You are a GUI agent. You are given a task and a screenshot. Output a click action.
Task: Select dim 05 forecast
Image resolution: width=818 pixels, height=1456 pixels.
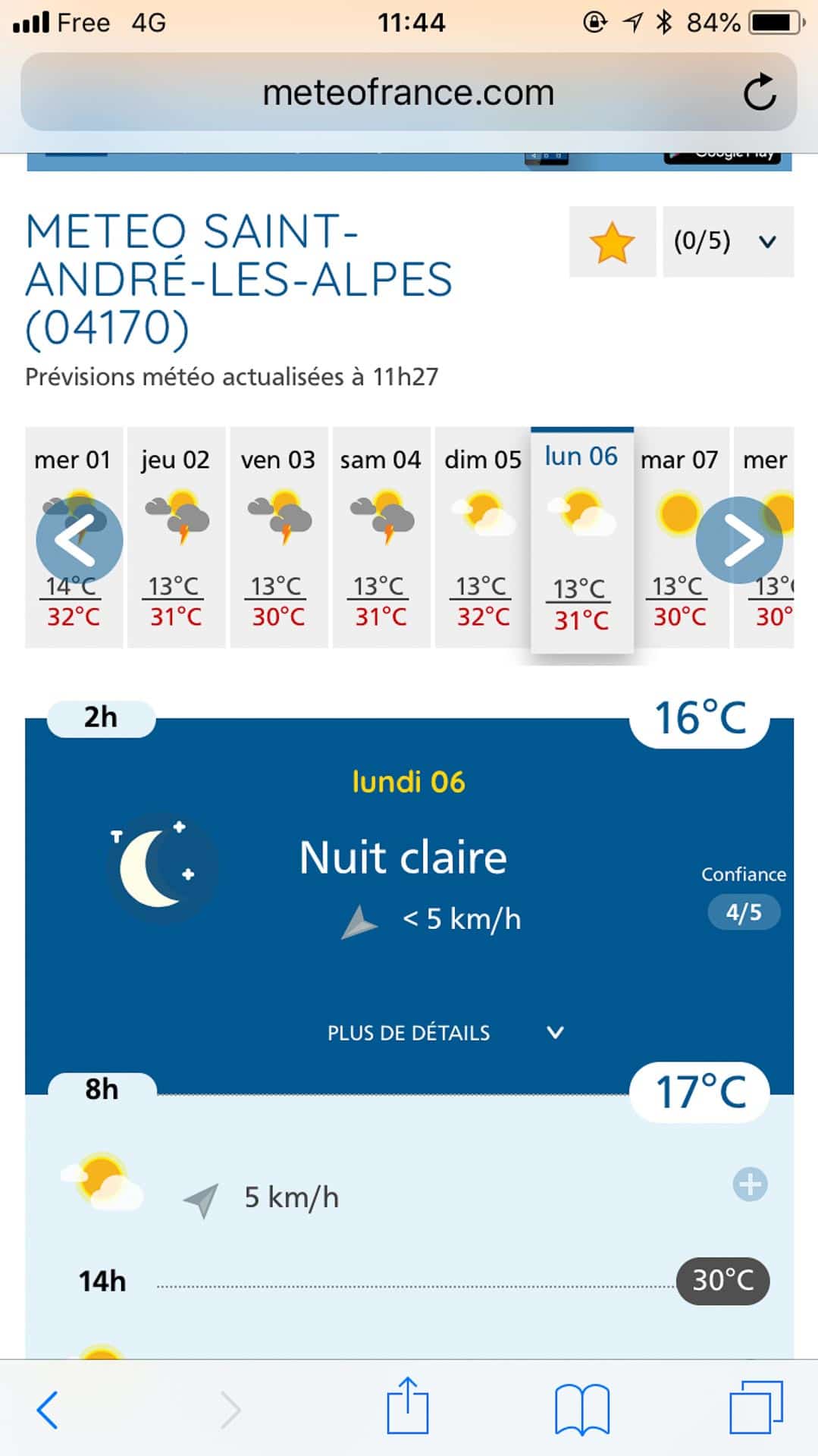point(483,538)
